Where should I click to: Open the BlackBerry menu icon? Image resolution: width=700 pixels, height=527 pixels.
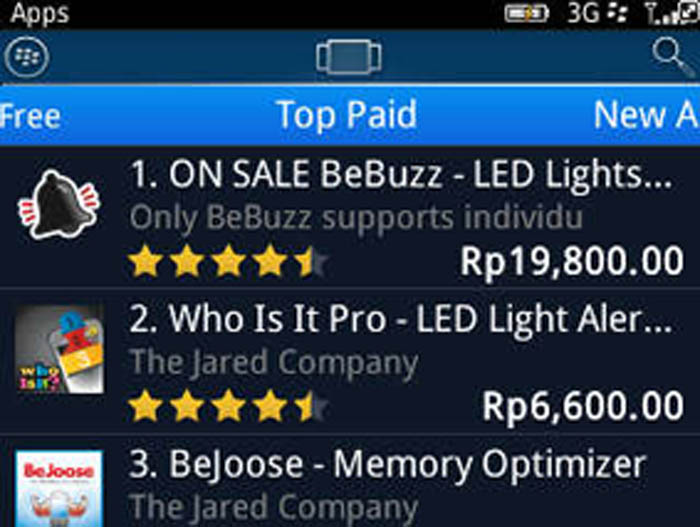tap(27, 57)
